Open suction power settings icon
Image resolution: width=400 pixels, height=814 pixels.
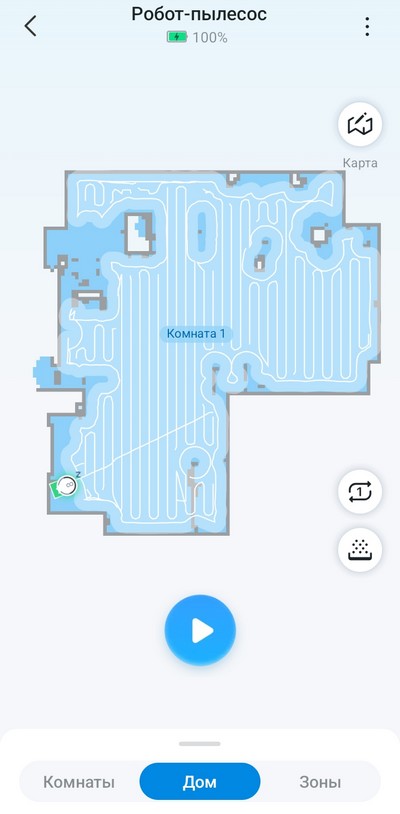360,550
